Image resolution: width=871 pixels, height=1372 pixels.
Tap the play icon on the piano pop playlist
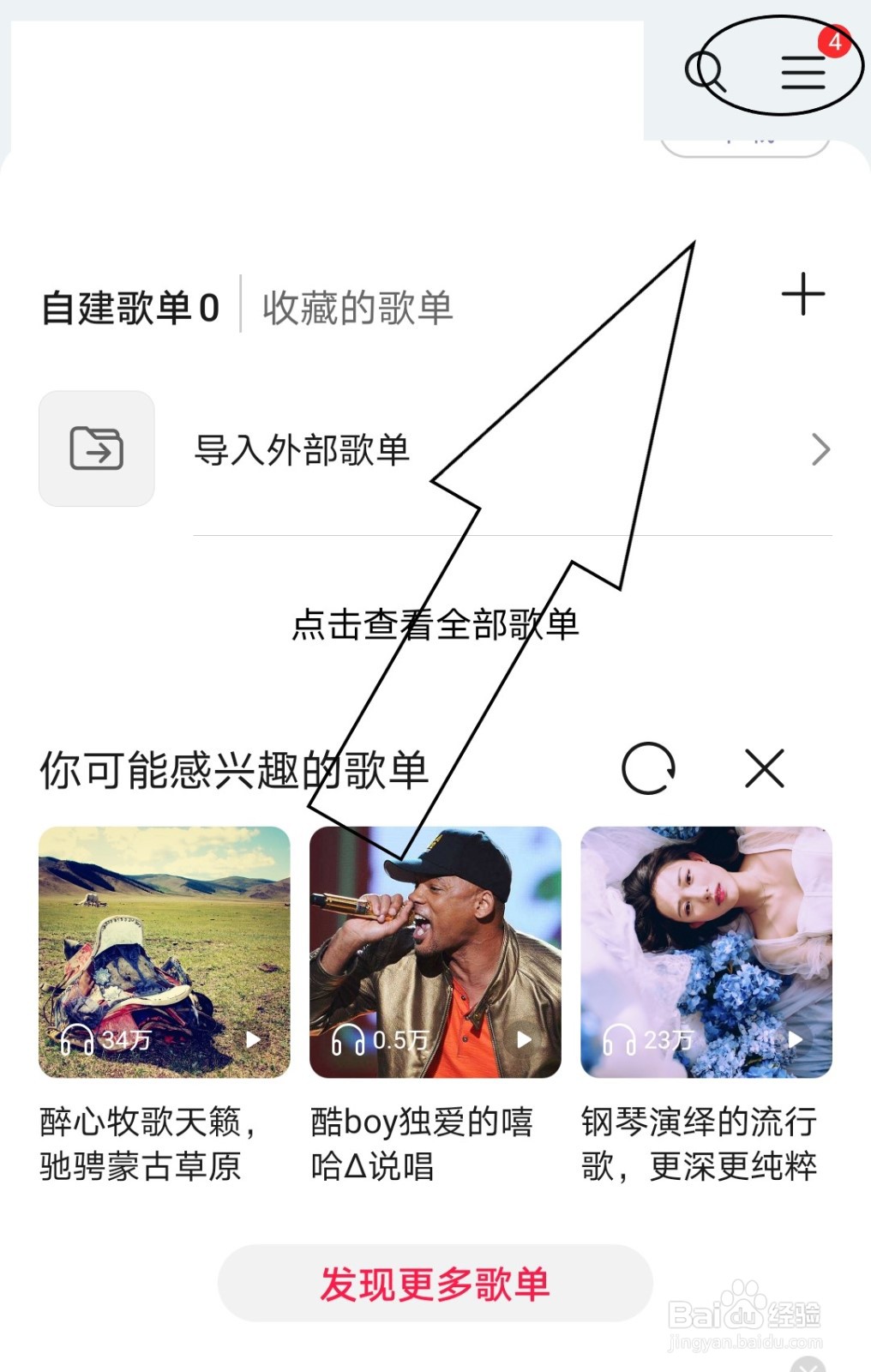coord(795,1039)
